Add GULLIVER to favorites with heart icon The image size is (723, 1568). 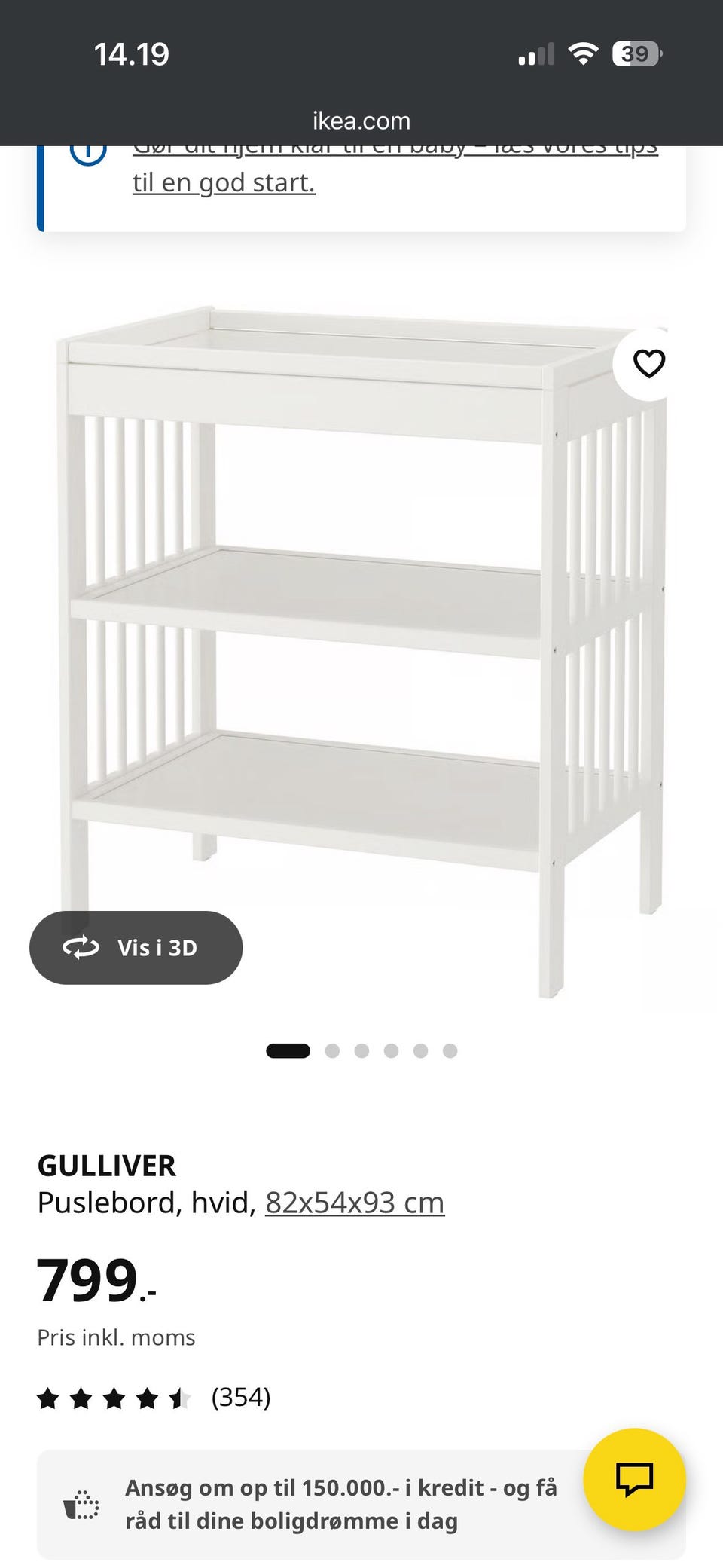point(648,364)
